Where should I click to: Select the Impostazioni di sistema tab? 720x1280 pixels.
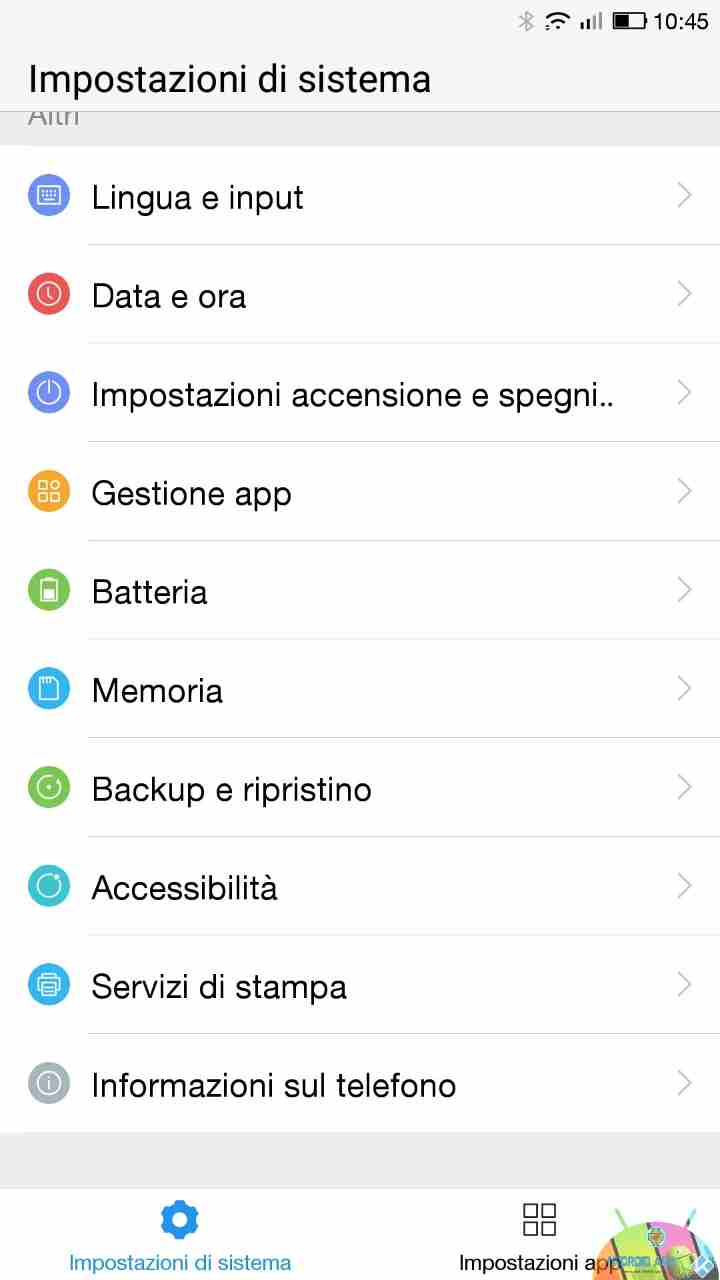tap(180, 1236)
